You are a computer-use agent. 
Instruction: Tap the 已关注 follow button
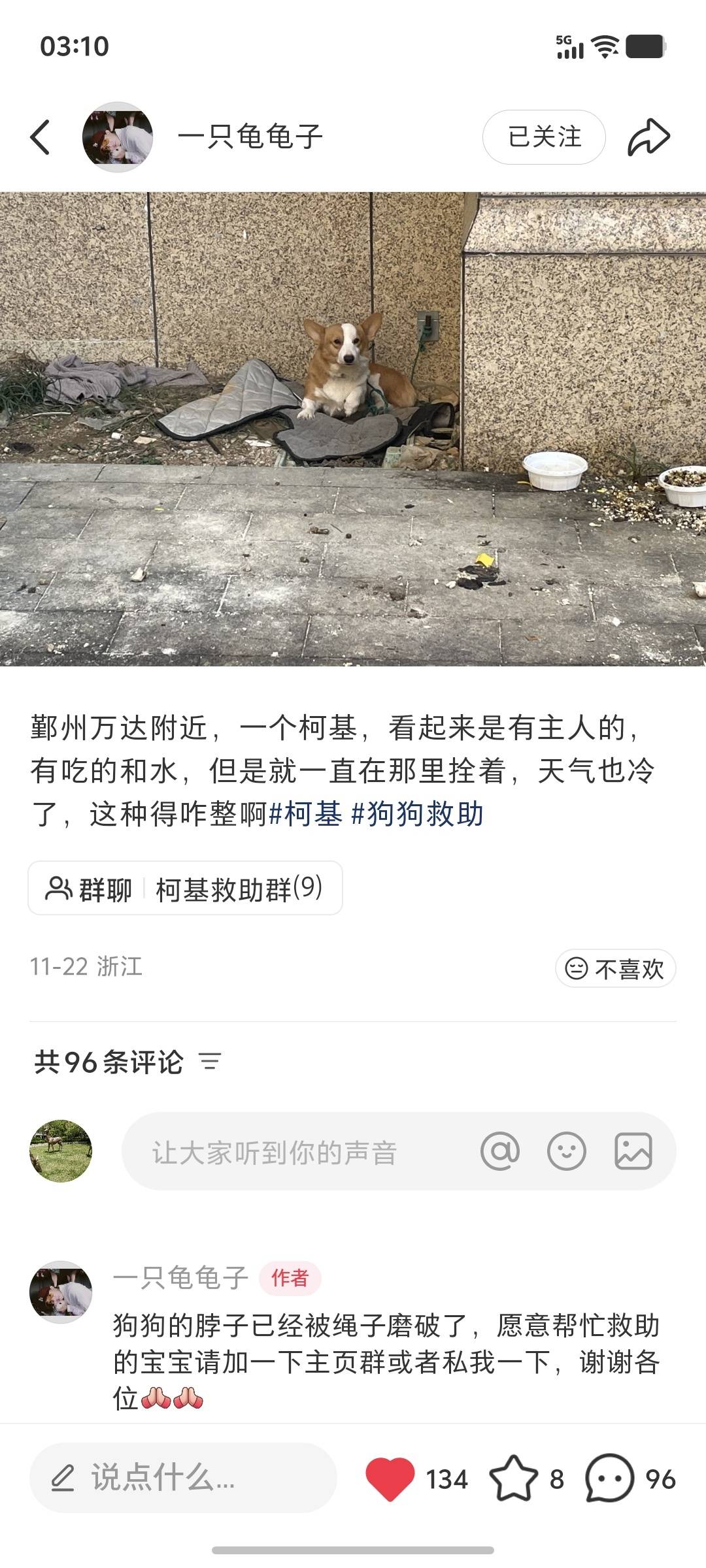coord(544,137)
